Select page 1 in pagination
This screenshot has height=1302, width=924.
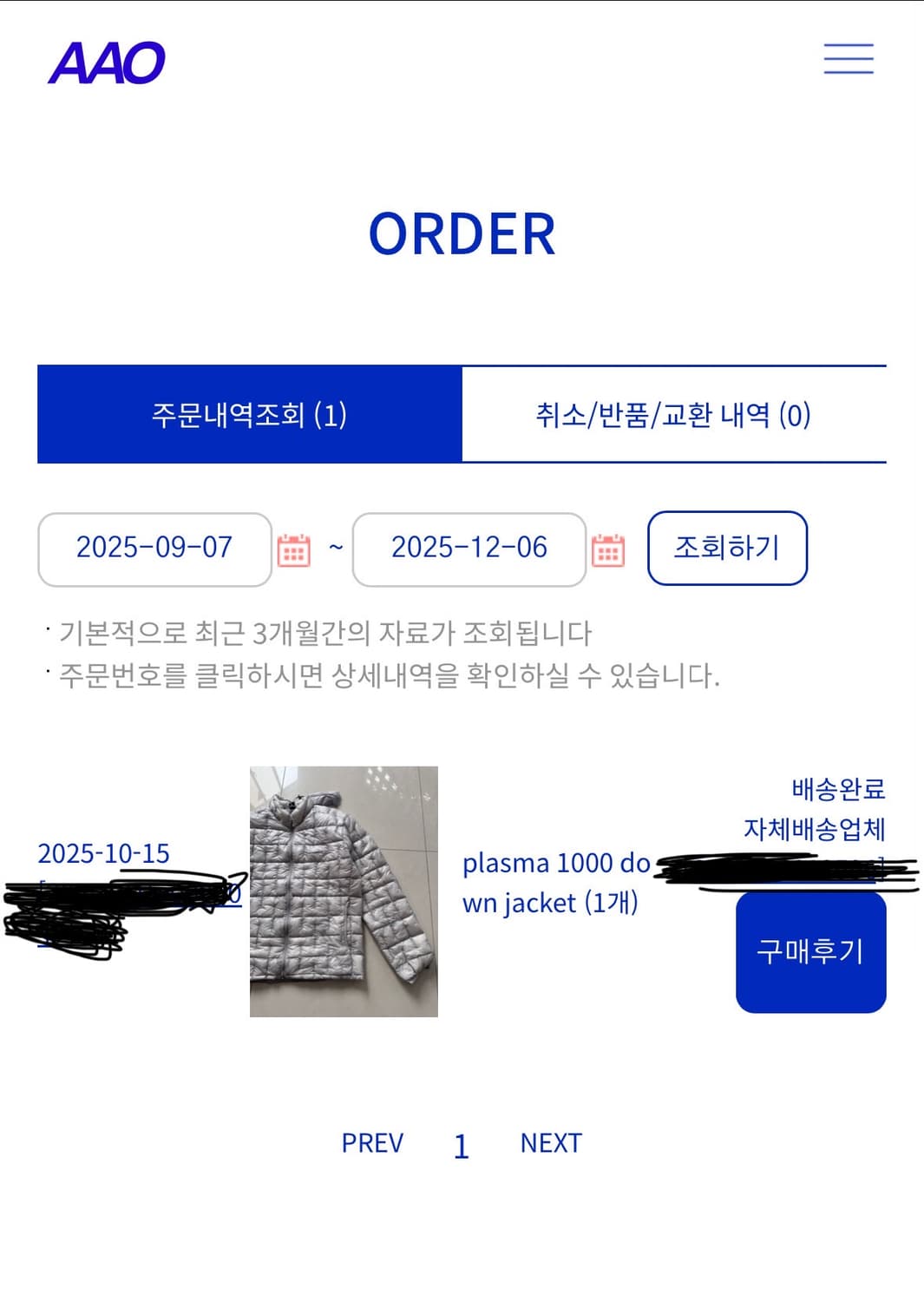point(460,1147)
